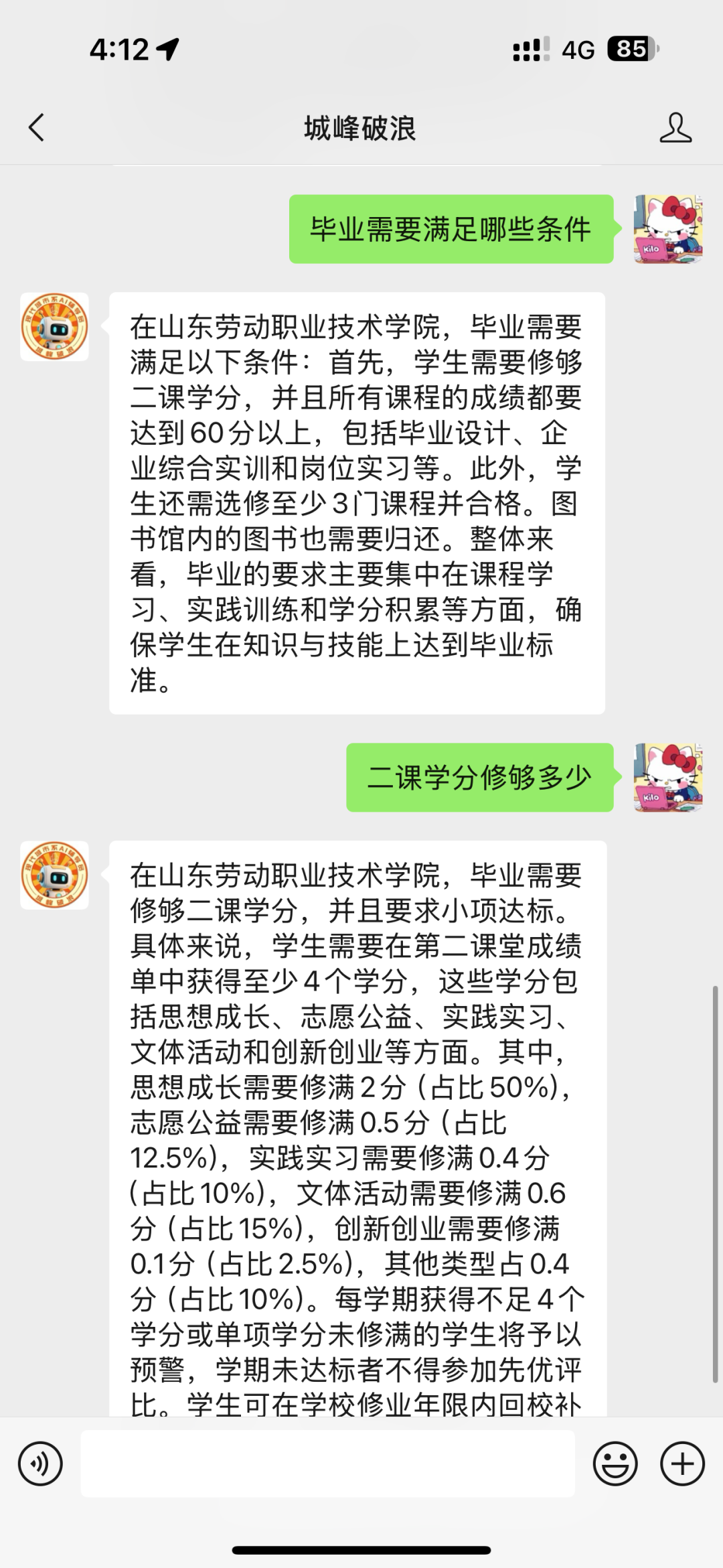Image resolution: width=723 pixels, height=1568 pixels.
Task: Tap my Hello Kitty avatar beside 二课学分修够多少
Action: (x=667, y=778)
